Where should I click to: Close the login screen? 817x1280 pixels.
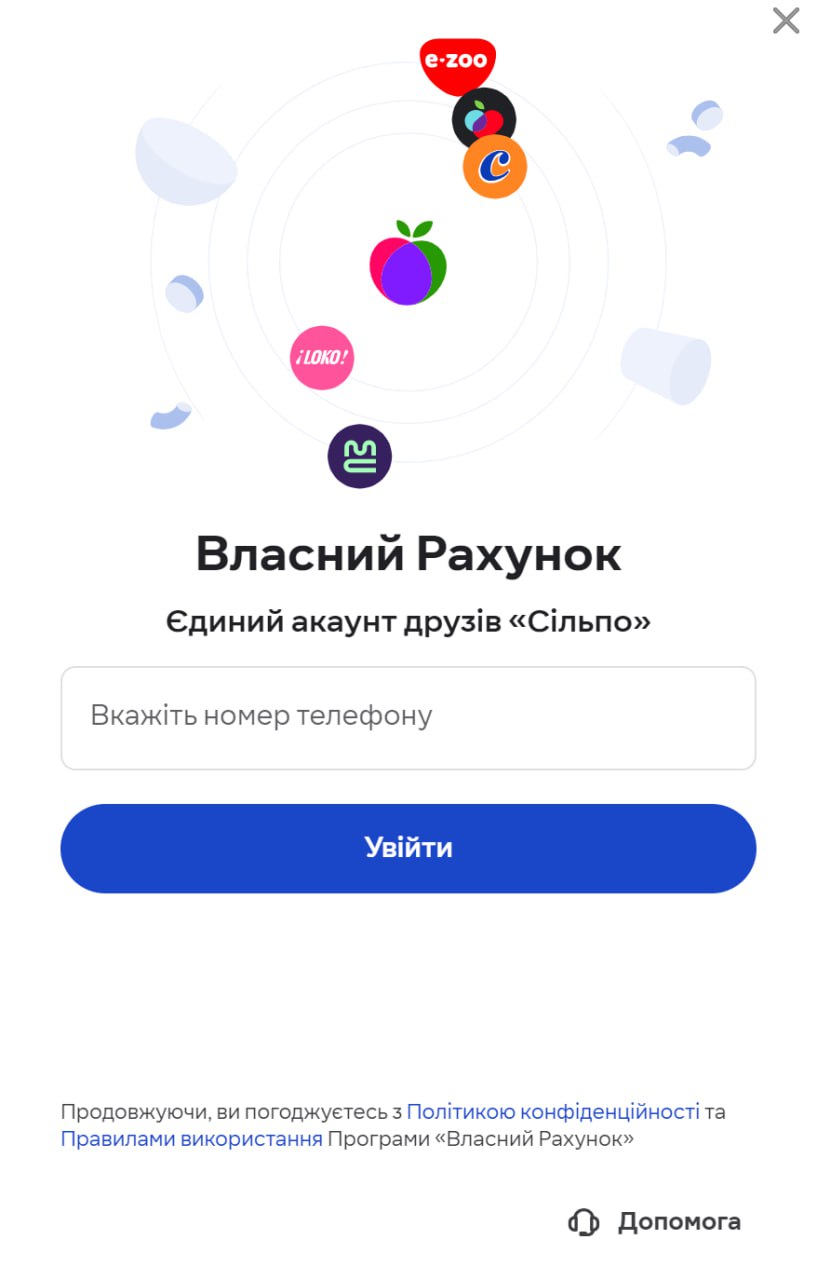click(x=786, y=21)
